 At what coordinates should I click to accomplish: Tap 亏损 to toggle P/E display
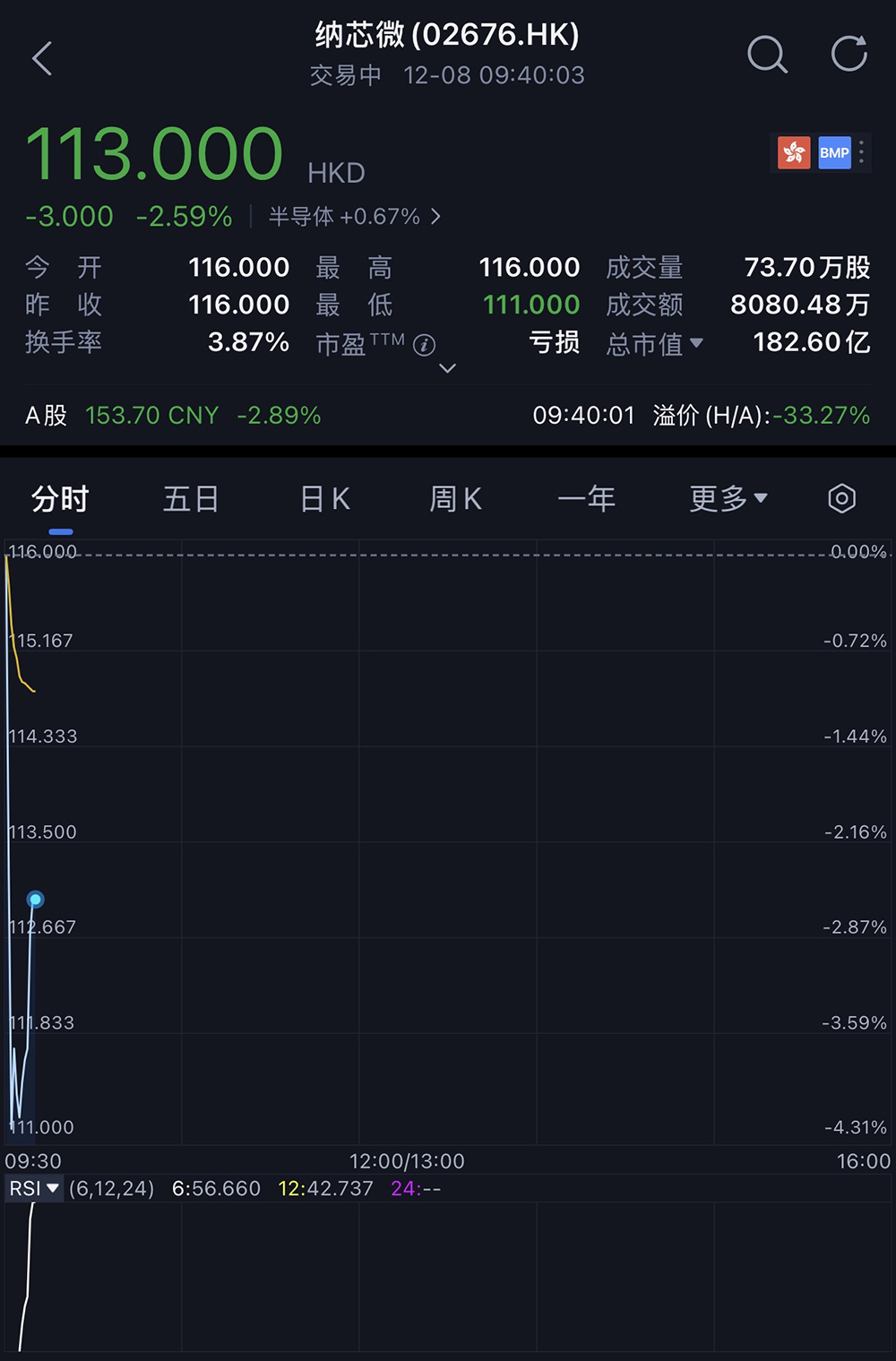coord(553,343)
